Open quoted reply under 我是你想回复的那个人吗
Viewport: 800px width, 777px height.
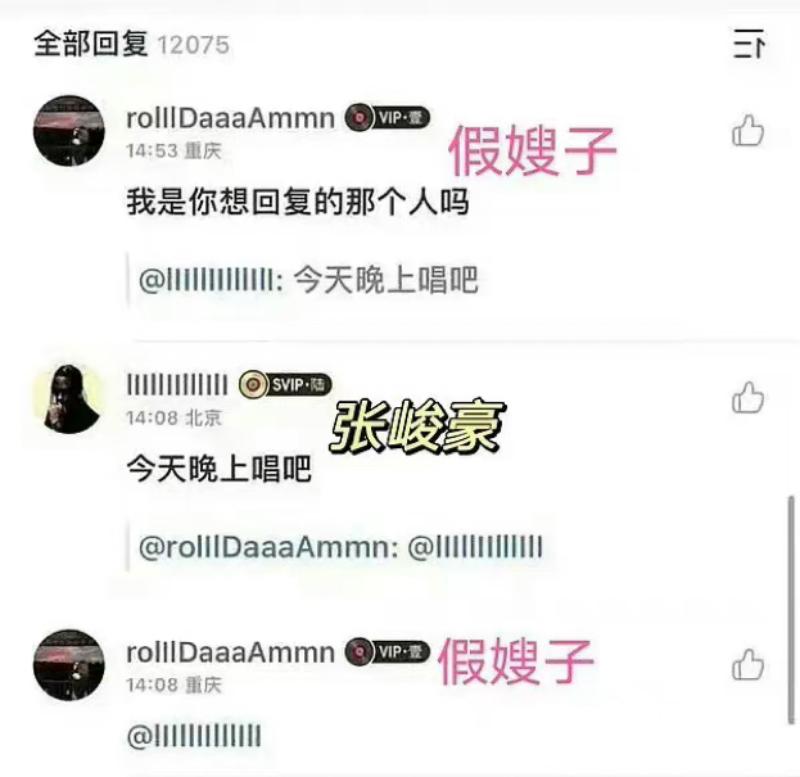[310, 281]
